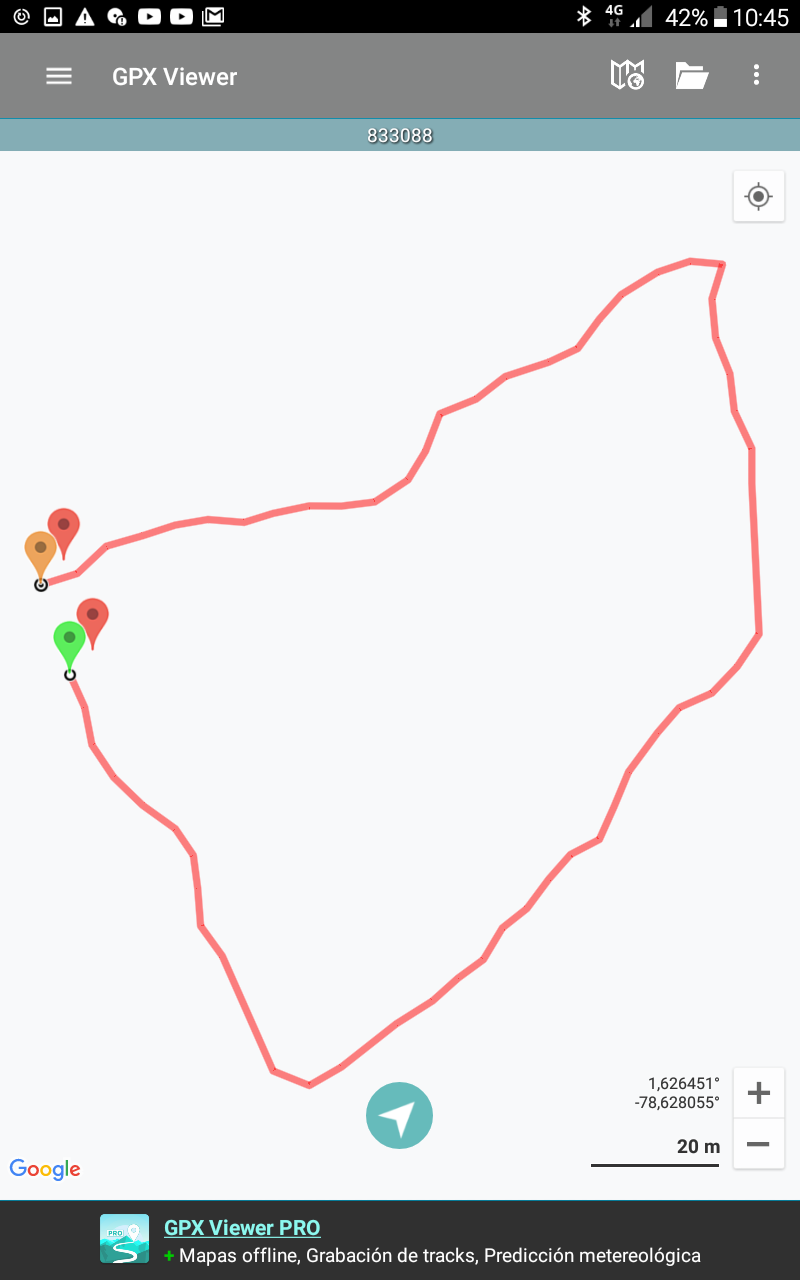Center map on my location
The image size is (800, 1280).
758,196
